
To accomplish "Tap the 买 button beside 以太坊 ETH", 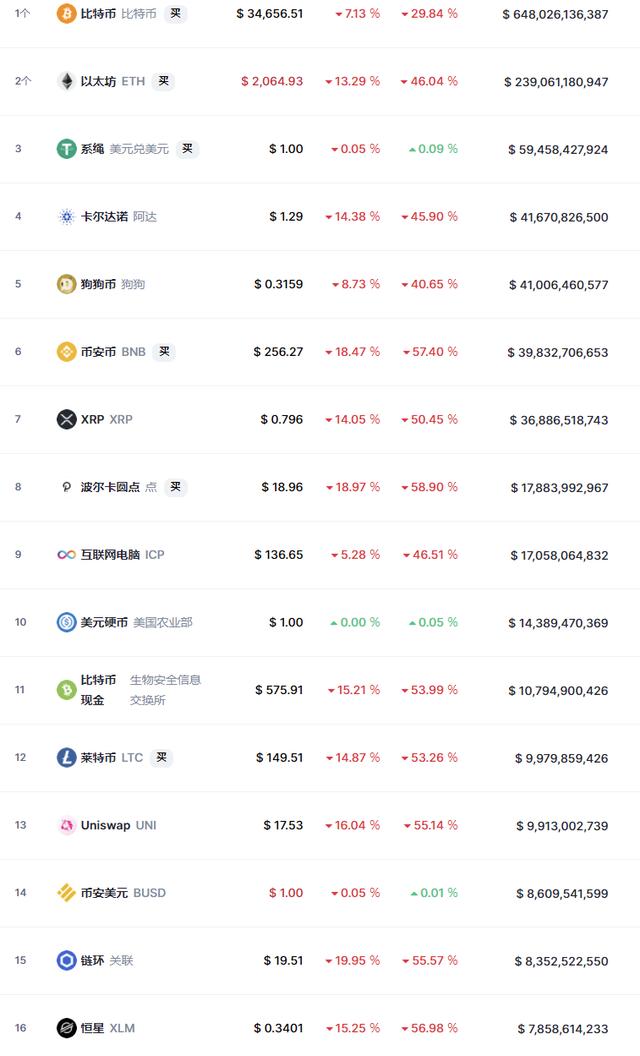I will (x=164, y=81).
